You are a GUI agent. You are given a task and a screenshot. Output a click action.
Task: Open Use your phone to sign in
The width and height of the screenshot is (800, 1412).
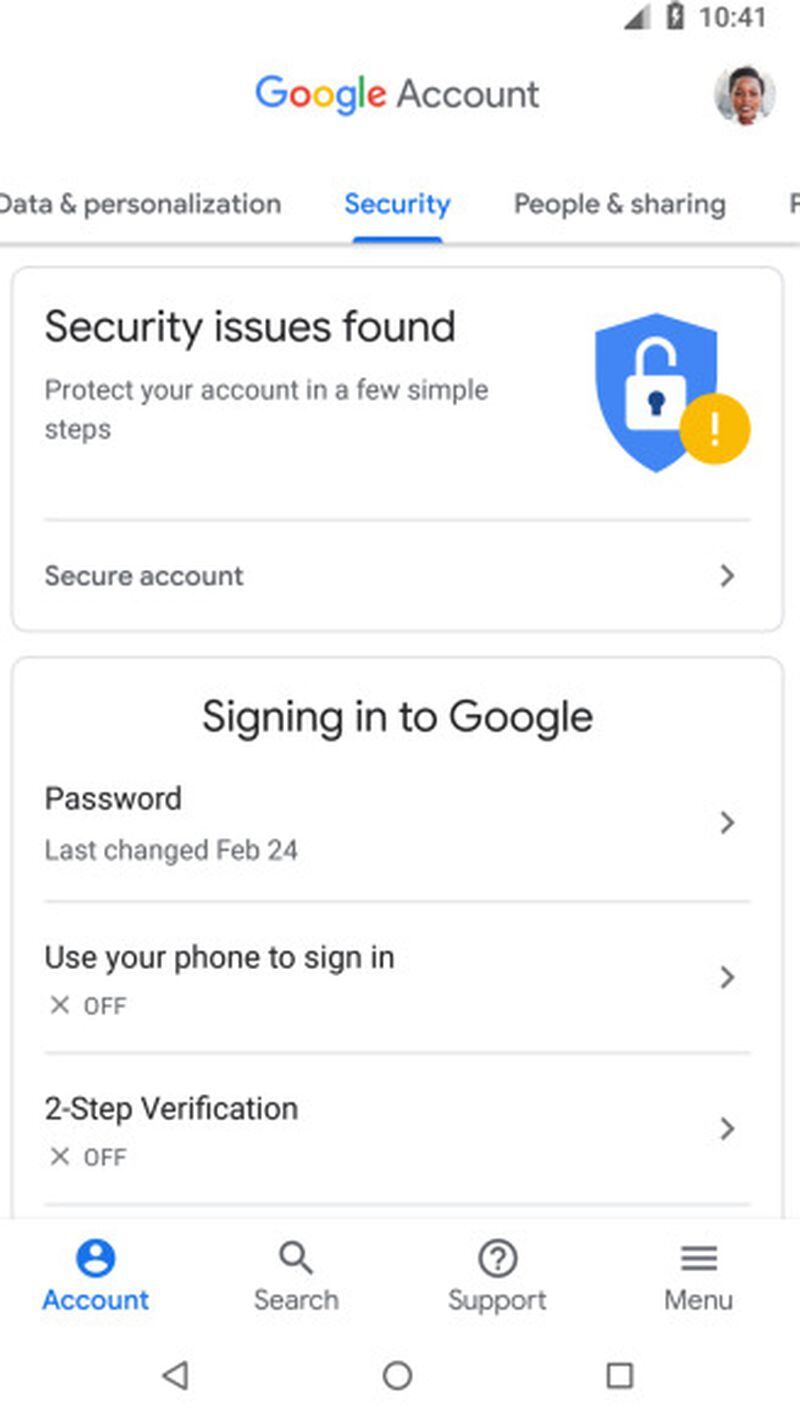click(x=397, y=977)
